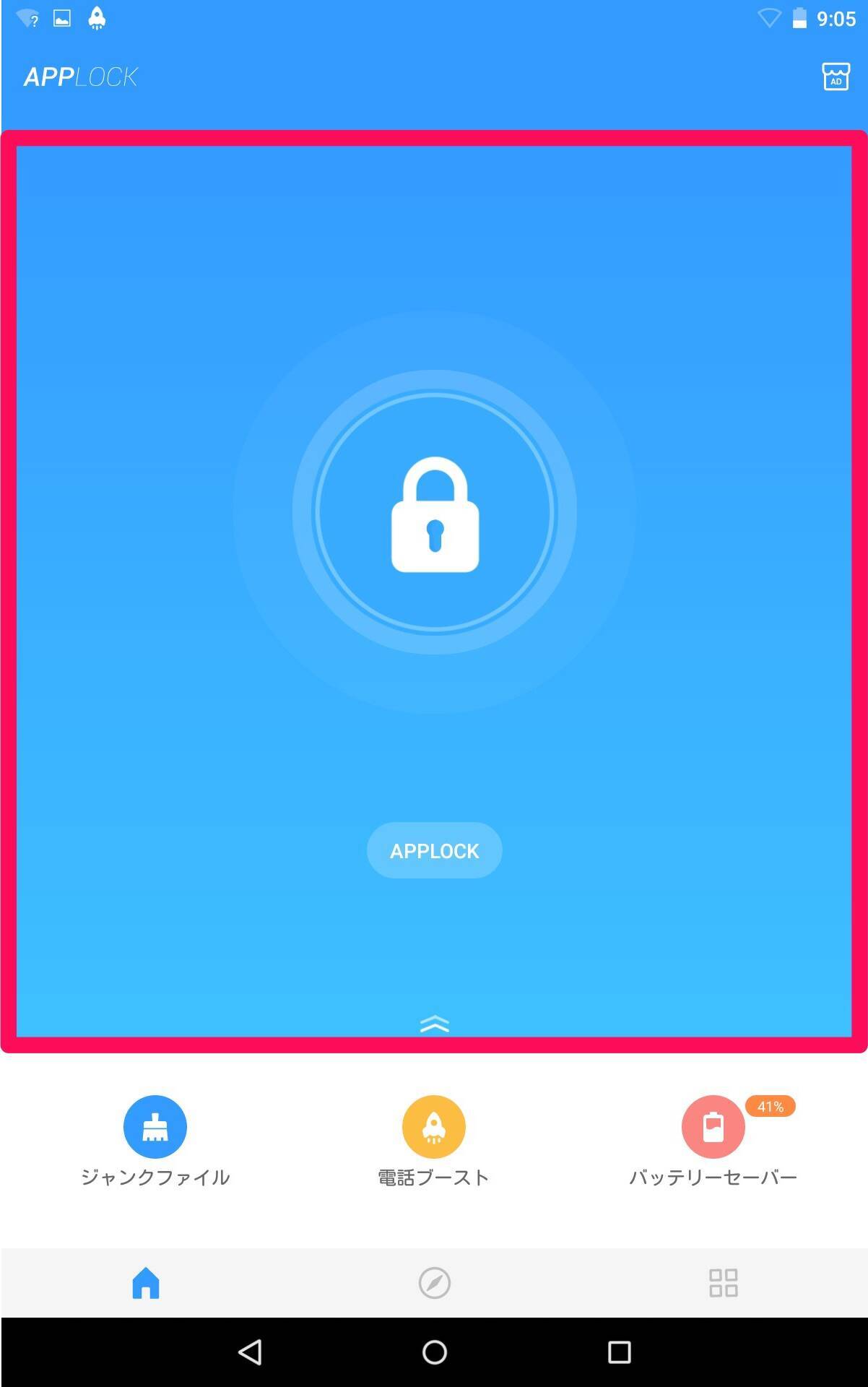868x1387 pixels.
Task: Open the recent apps overview
Action: pyautogui.click(x=619, y=1352)
